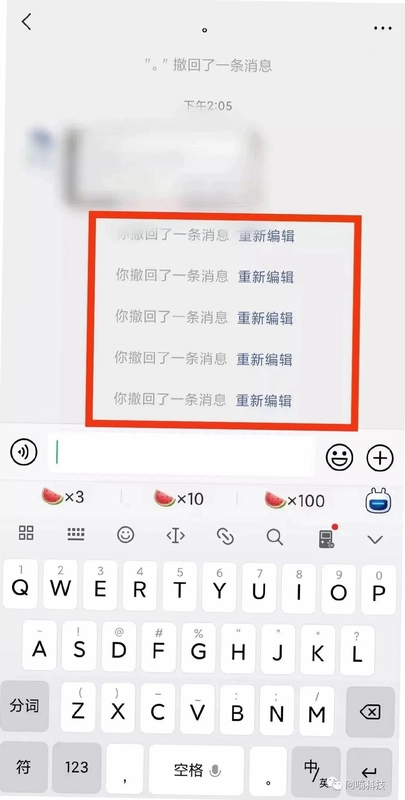The height and width of the screenshot is (800, 405).
Task: Focus the message text field
Action: (x=182, y=453)
